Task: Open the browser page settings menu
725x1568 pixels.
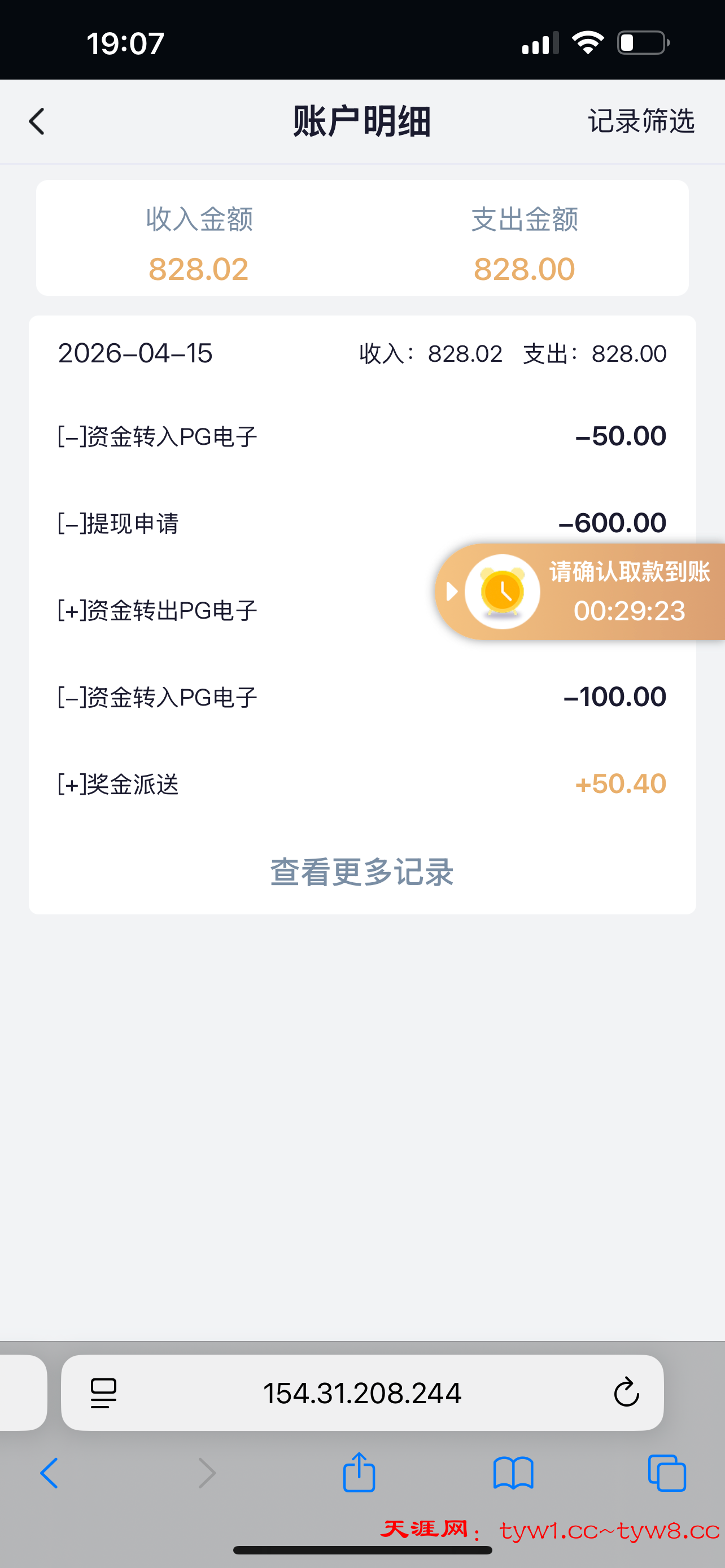Action: point(103,1392)
